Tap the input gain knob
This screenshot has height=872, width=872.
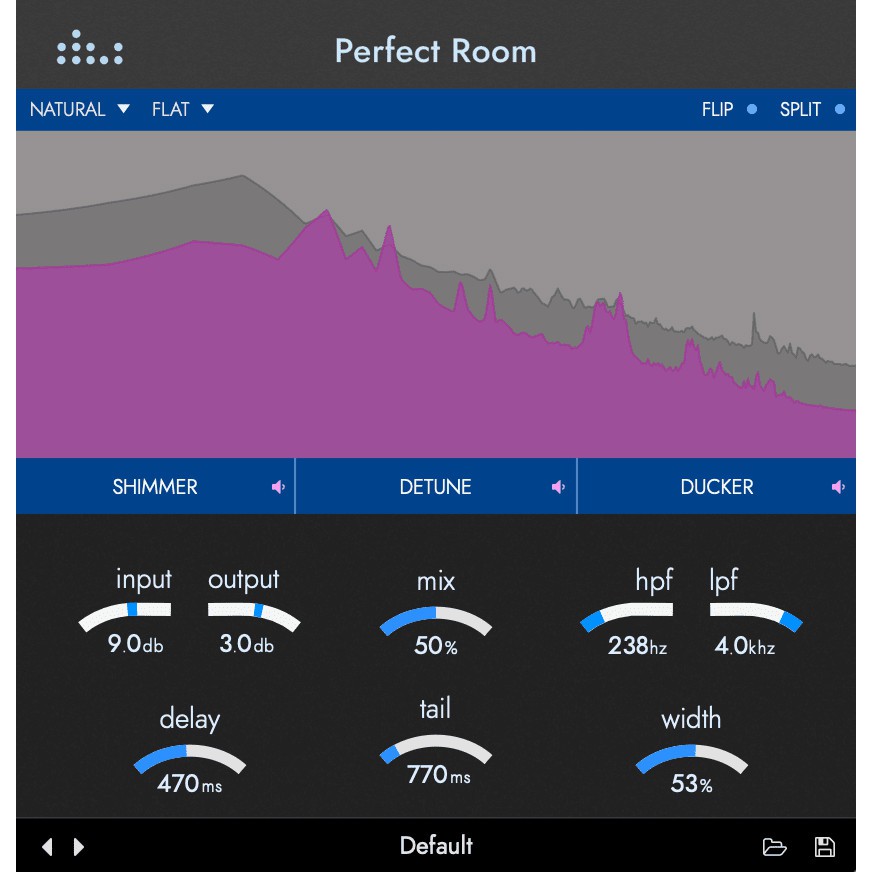tap(126, 614)
